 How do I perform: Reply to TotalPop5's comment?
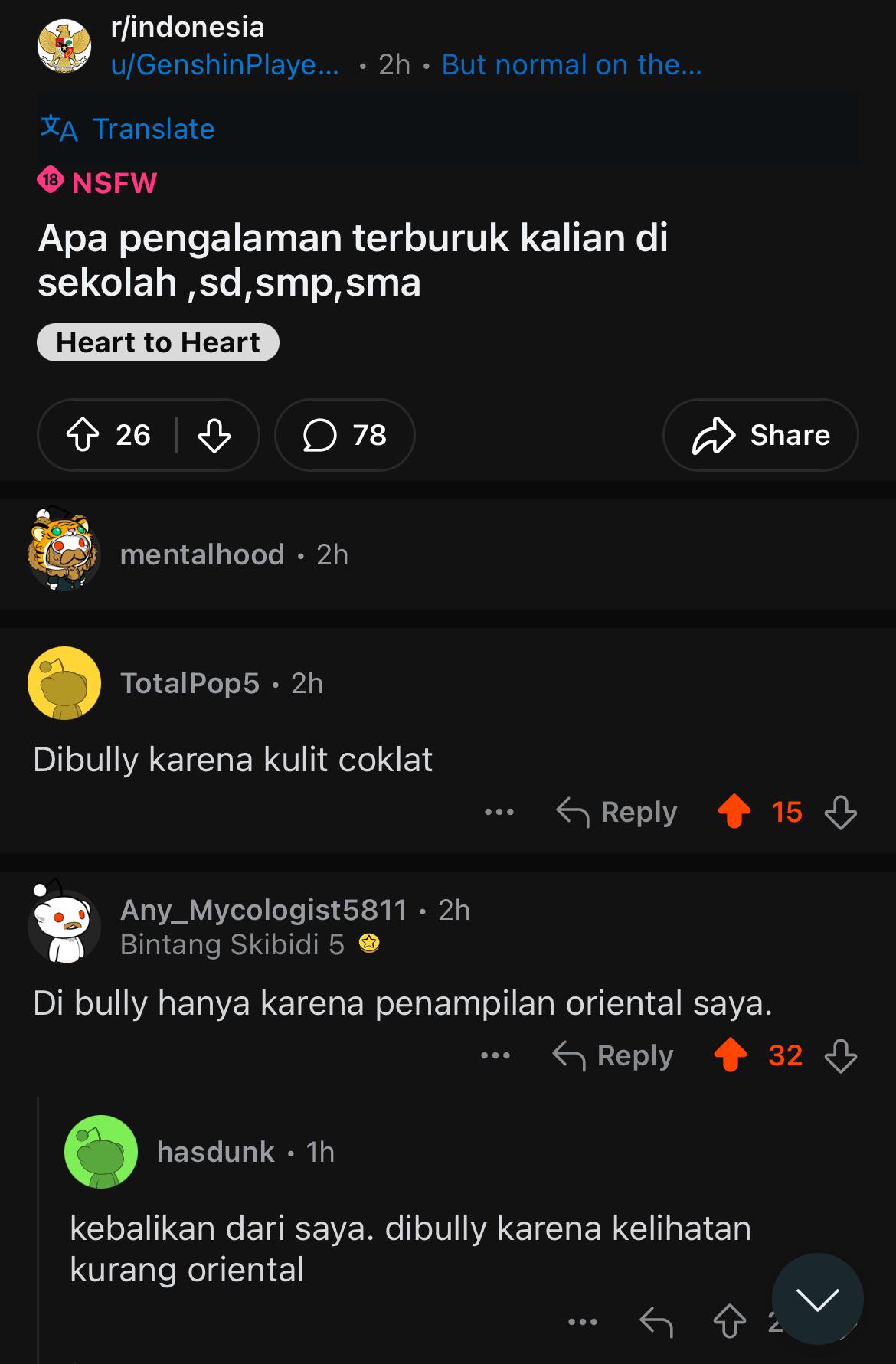pos(617,812)
